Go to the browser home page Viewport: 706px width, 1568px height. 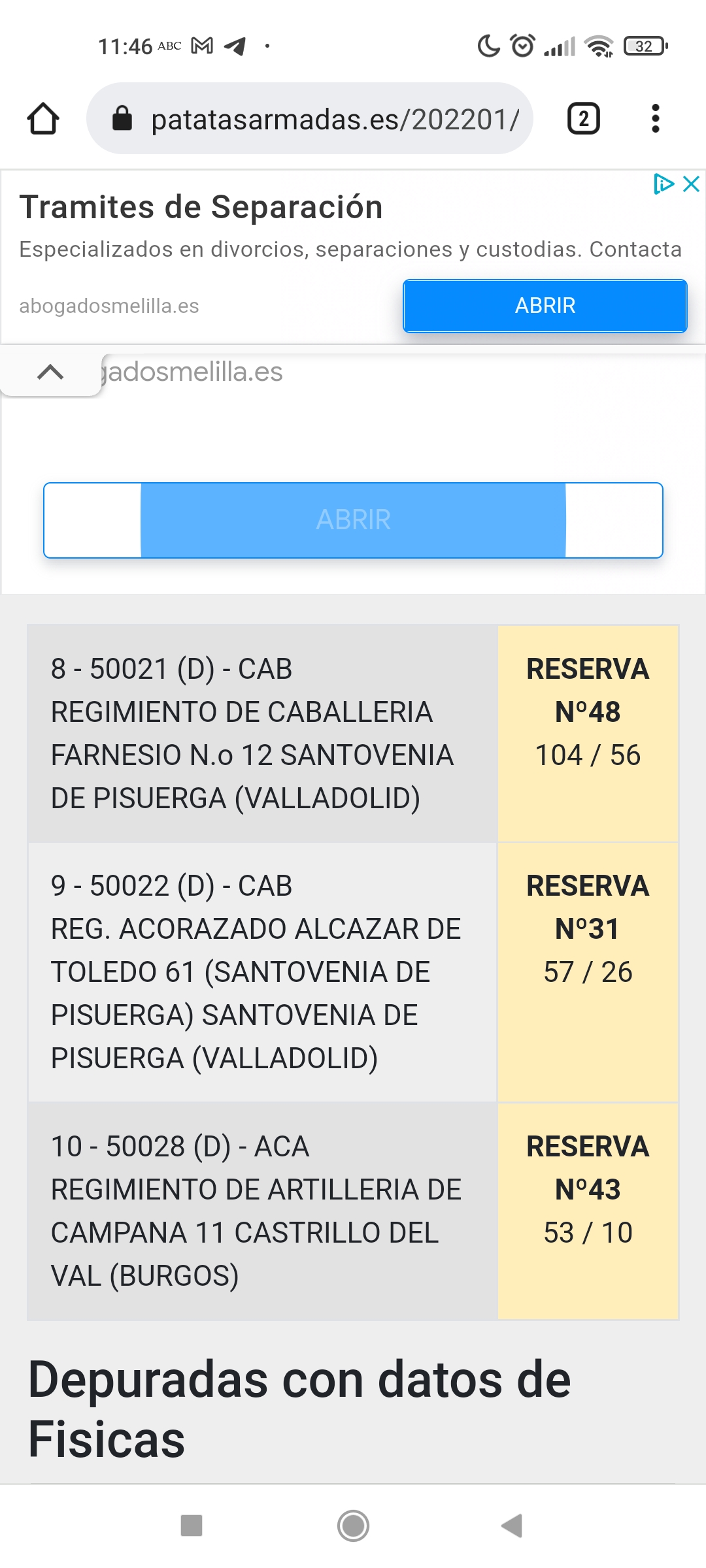pos(43,119)
